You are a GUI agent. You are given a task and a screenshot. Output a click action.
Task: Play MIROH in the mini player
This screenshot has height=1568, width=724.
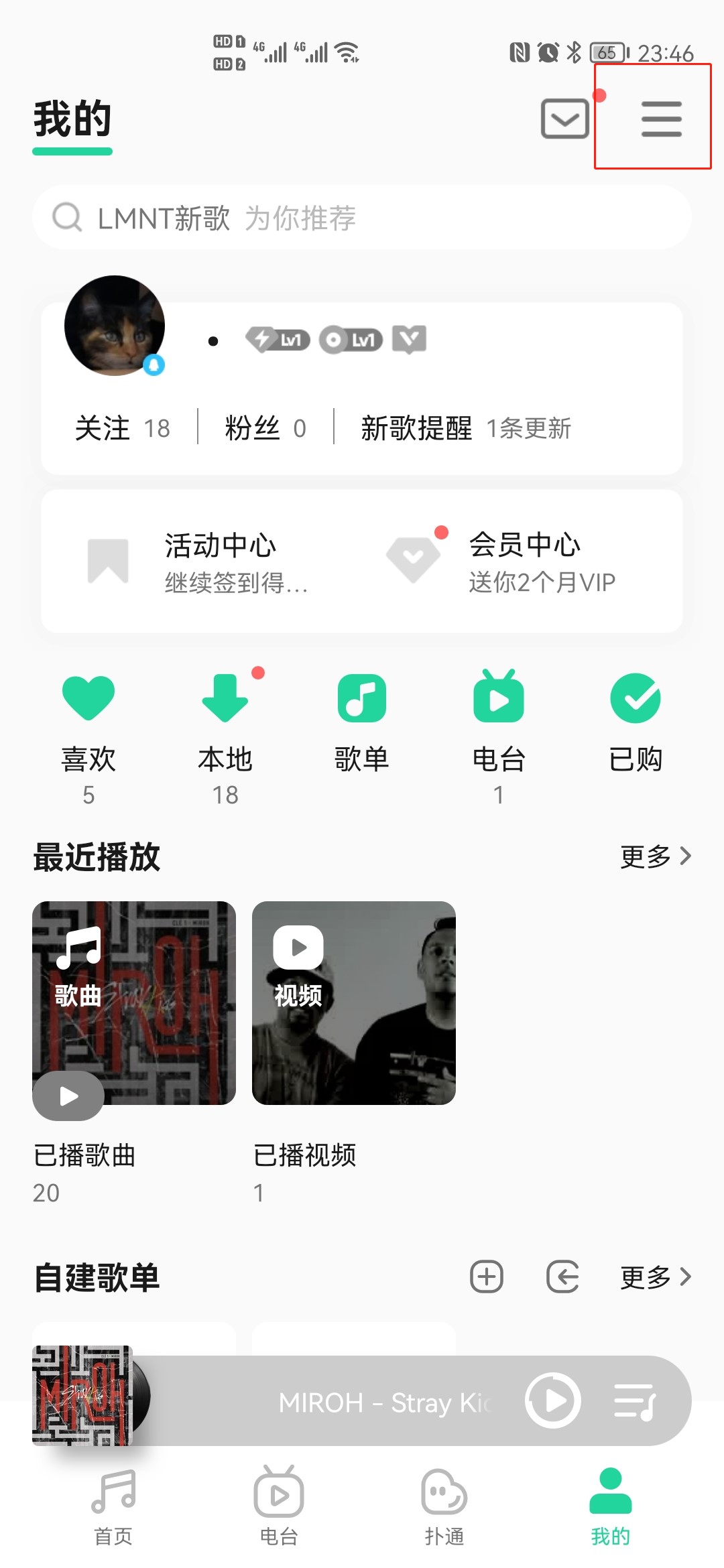553,1400
